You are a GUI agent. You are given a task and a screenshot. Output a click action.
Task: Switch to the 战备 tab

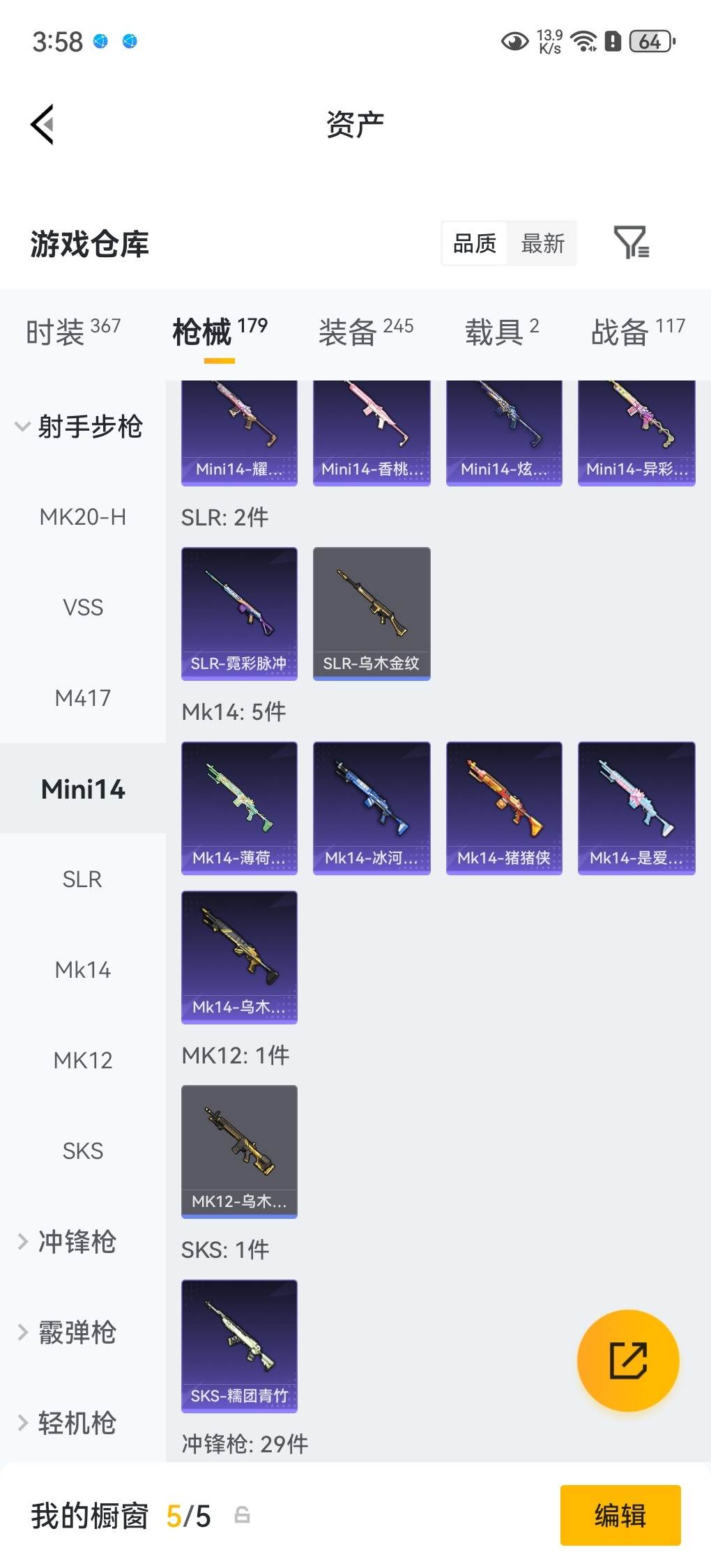click(x=637, y=332)
